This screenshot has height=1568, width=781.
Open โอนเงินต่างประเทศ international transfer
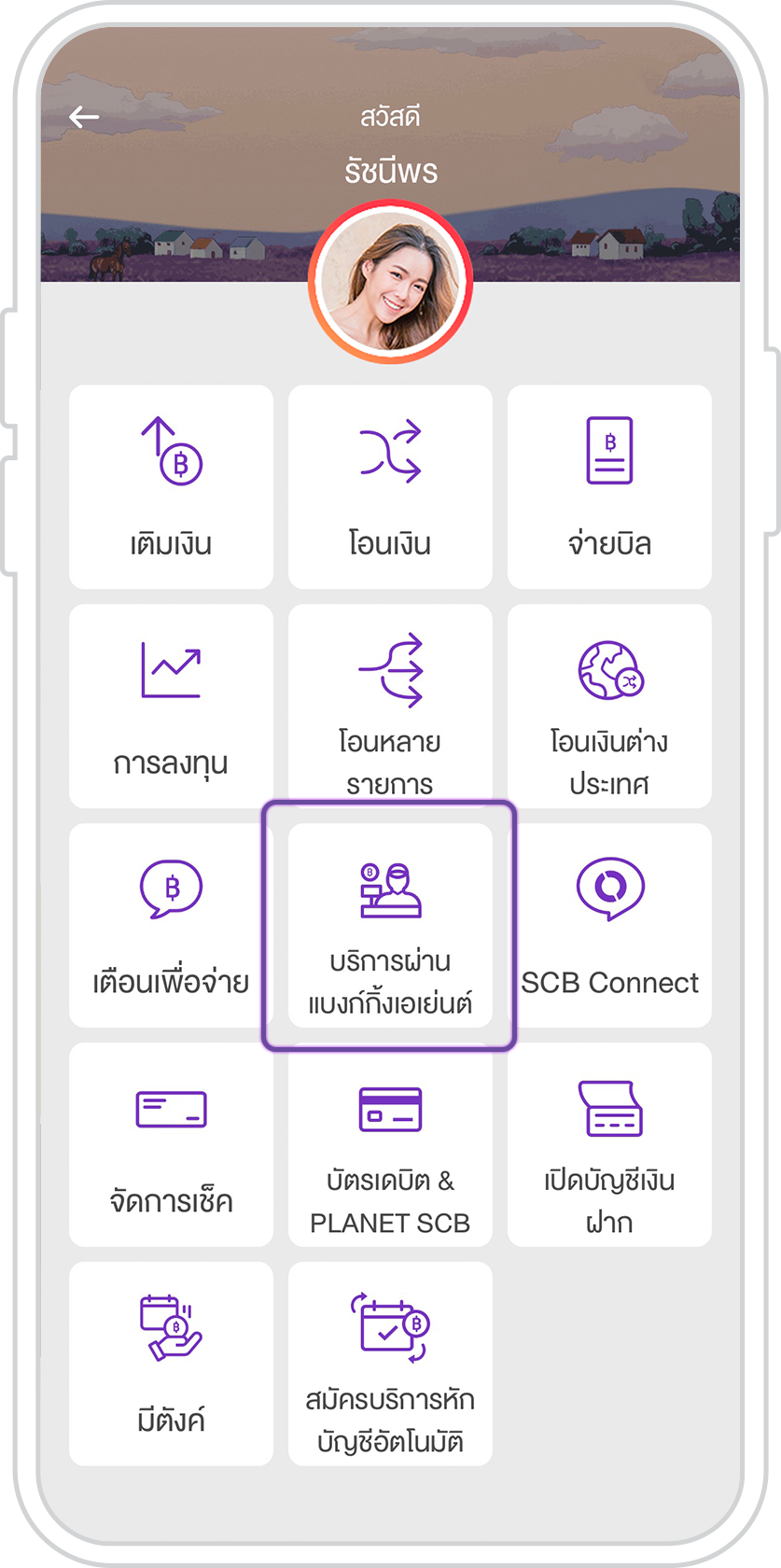(609, 706)
